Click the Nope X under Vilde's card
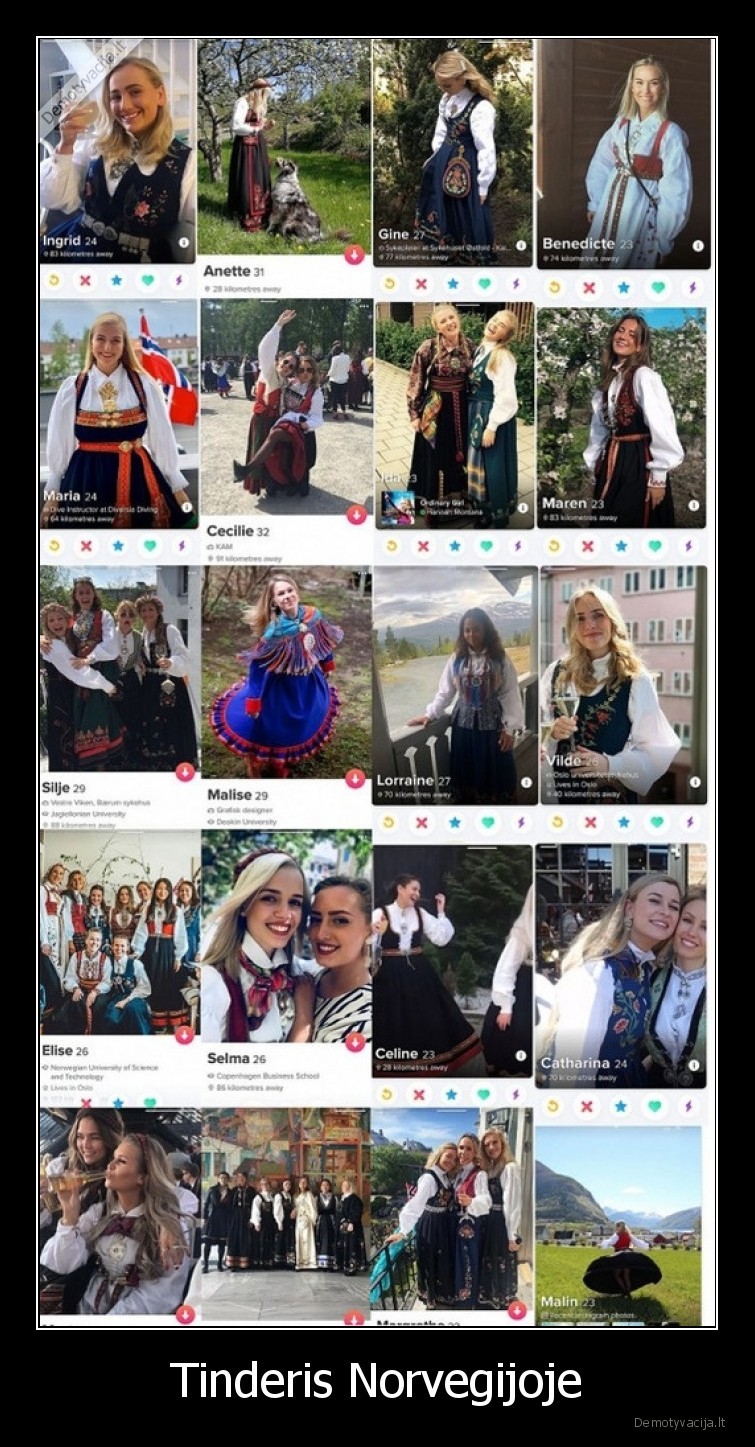The width and height of the screenshot is (755, 1447). click(x=589, y=822)
